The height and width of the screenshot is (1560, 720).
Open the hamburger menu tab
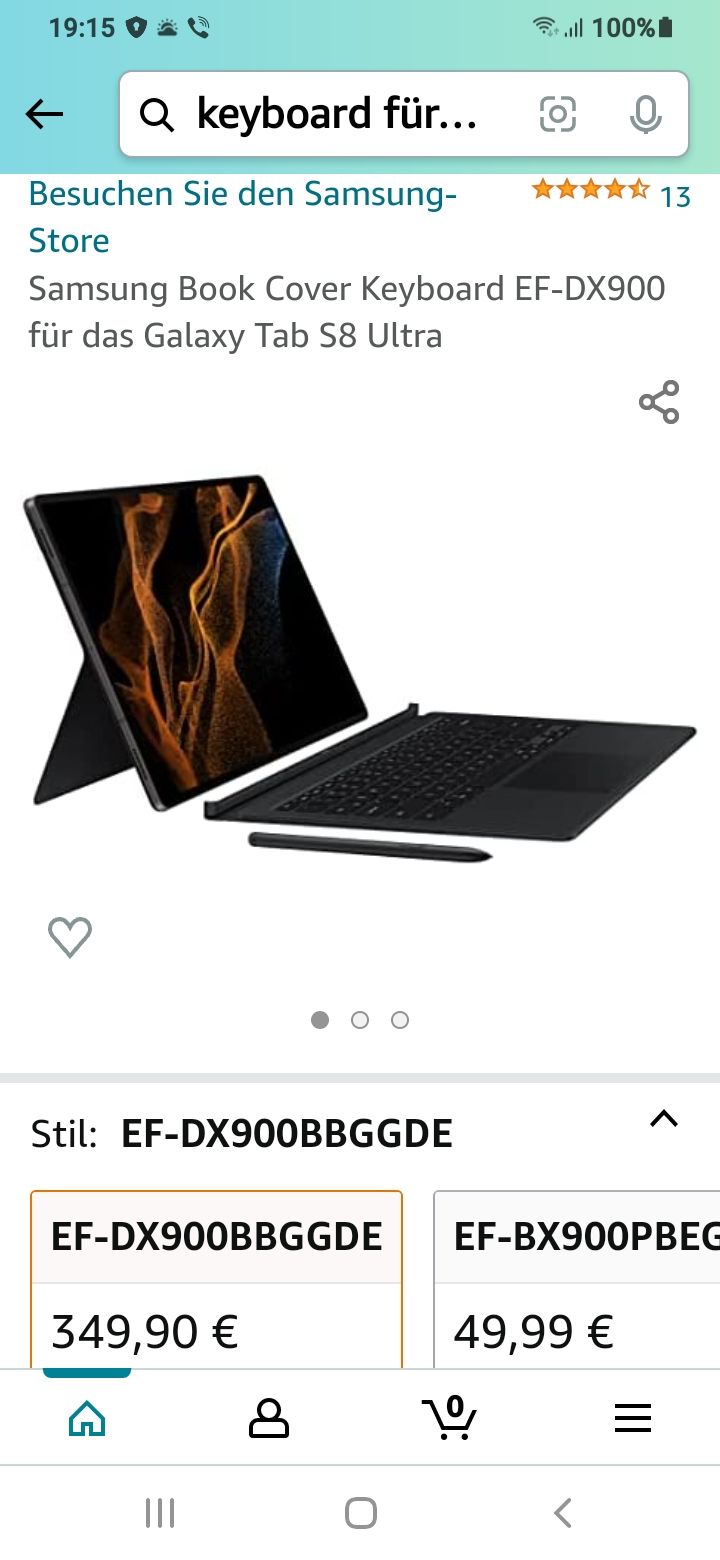coord(632,1417)
